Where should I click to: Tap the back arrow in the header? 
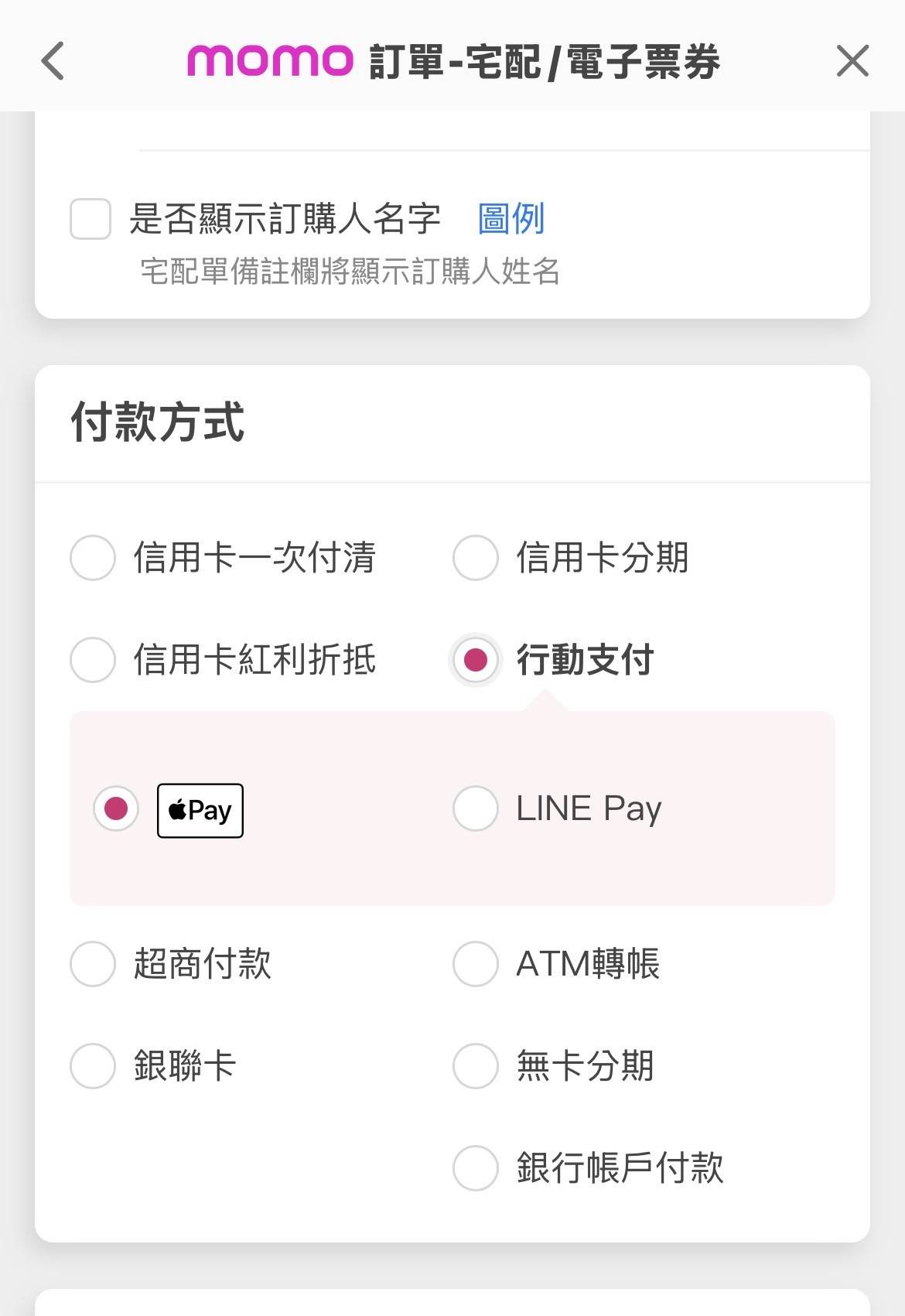(x=52, y=62)
